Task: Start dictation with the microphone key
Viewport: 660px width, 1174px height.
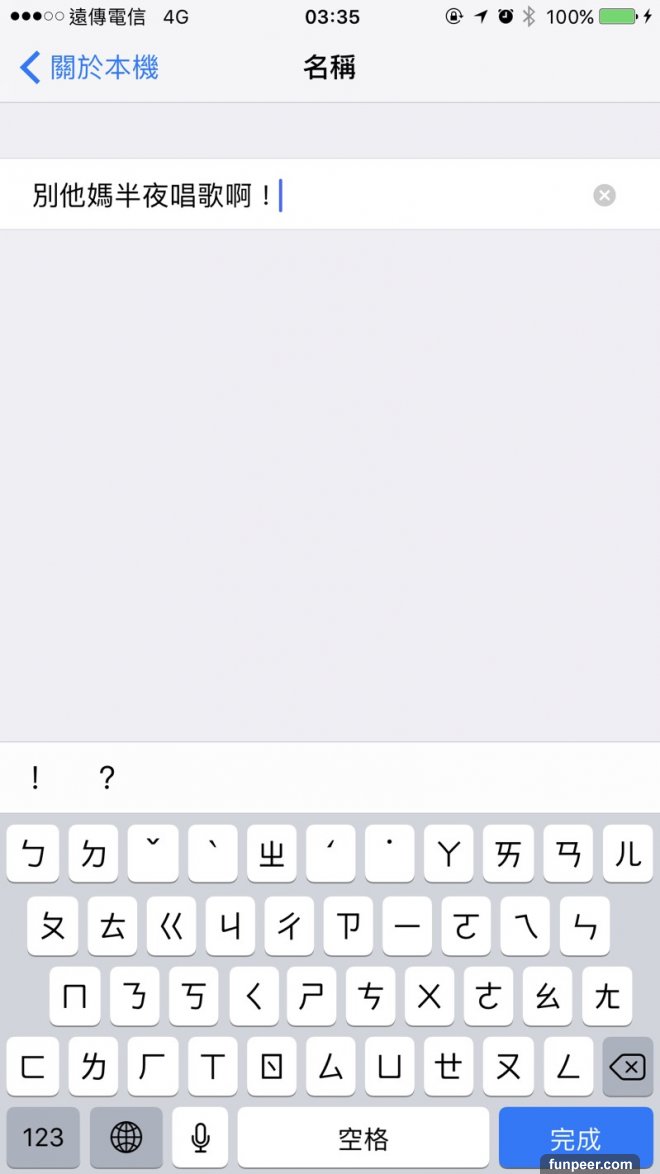Action: click(x=200, y=1137)
